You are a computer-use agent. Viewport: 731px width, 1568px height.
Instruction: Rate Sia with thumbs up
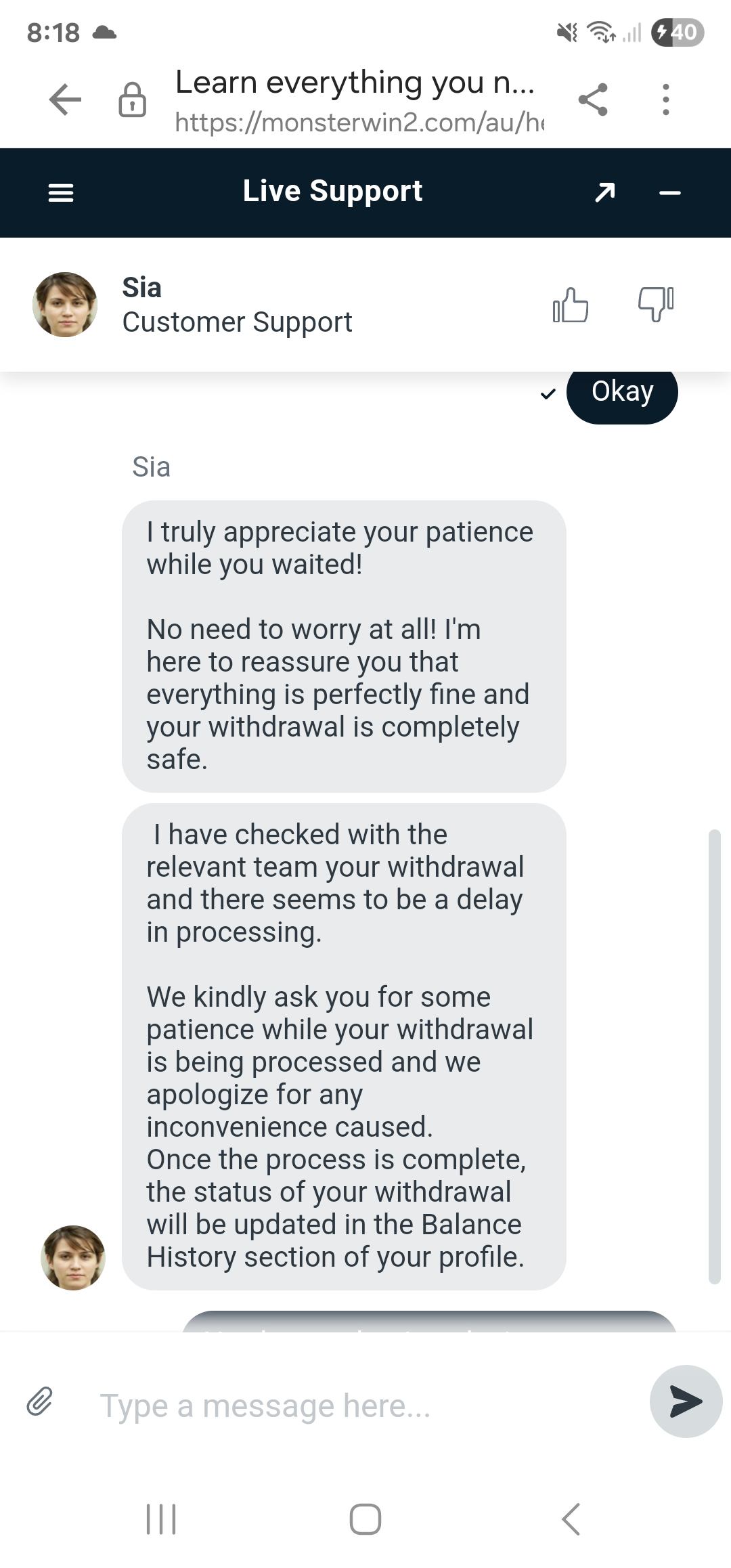[x=571, y=305]
